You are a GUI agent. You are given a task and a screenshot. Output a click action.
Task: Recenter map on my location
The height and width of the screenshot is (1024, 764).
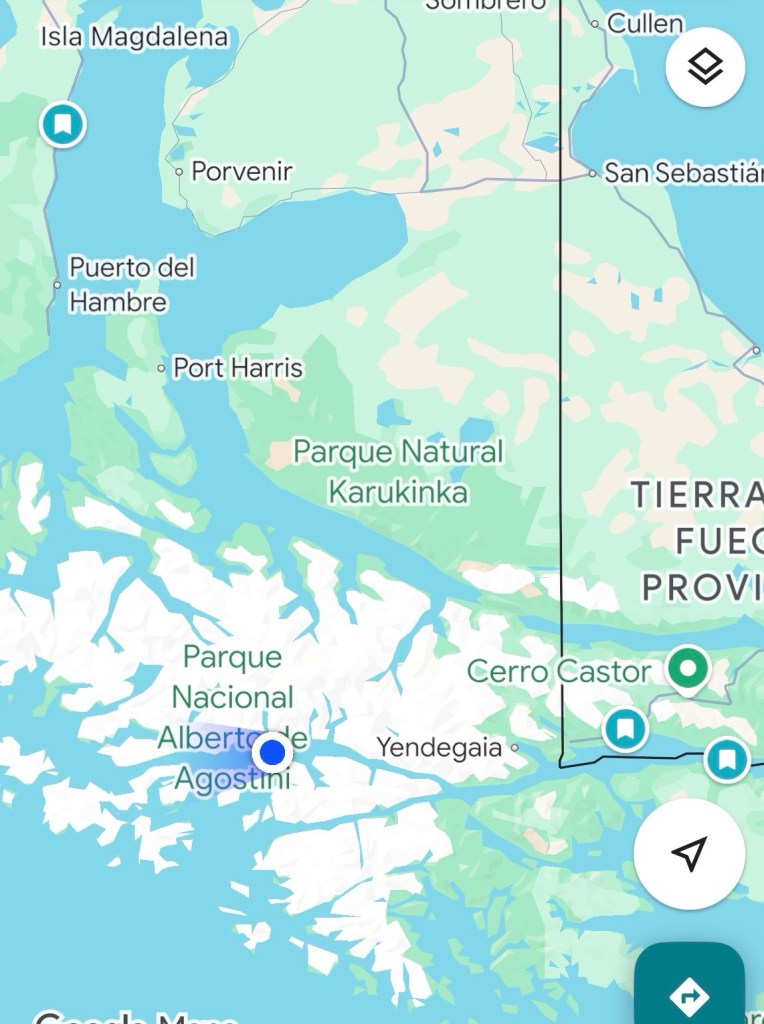point(689,853)
